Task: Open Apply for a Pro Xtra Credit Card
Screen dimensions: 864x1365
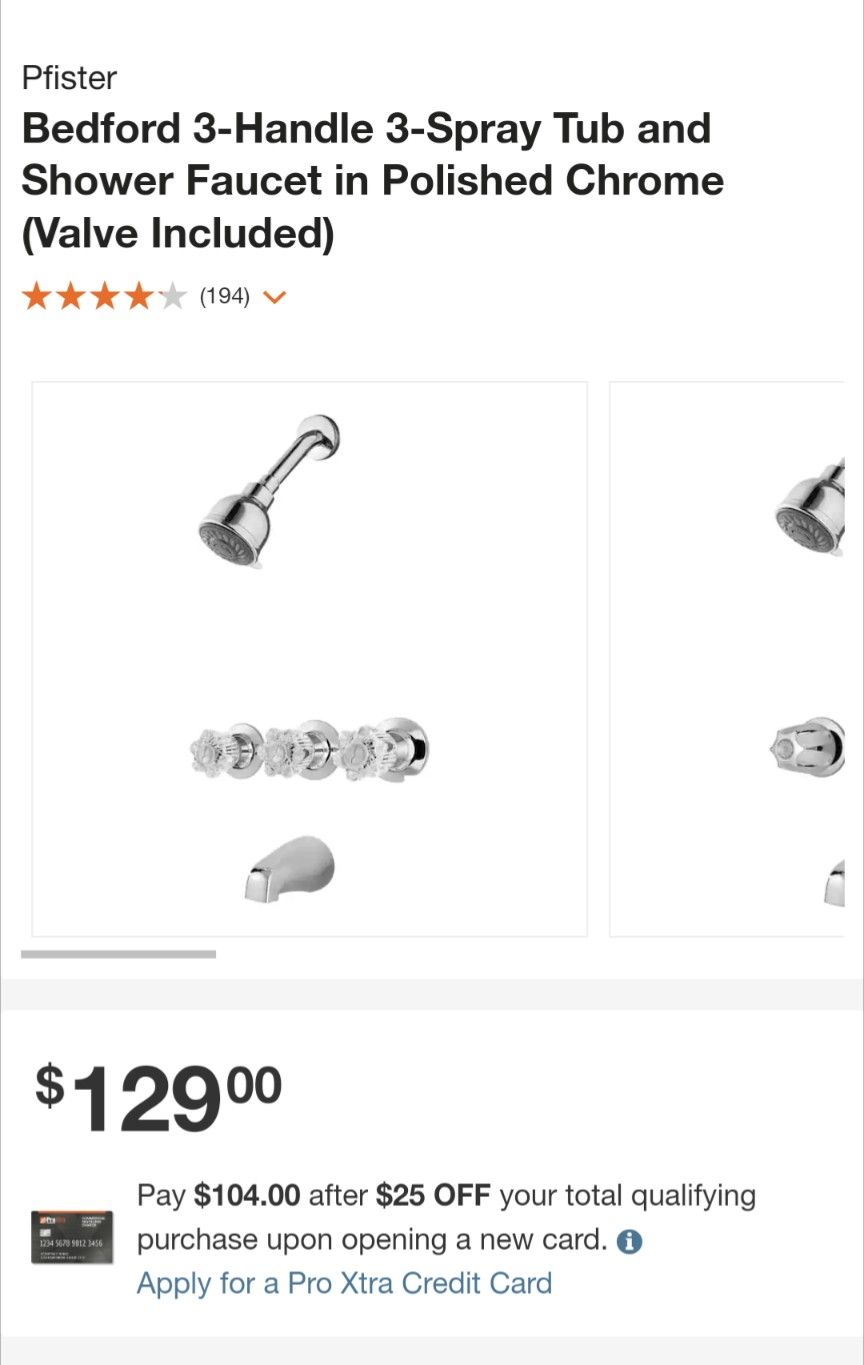Action: tap(343, 1283)
